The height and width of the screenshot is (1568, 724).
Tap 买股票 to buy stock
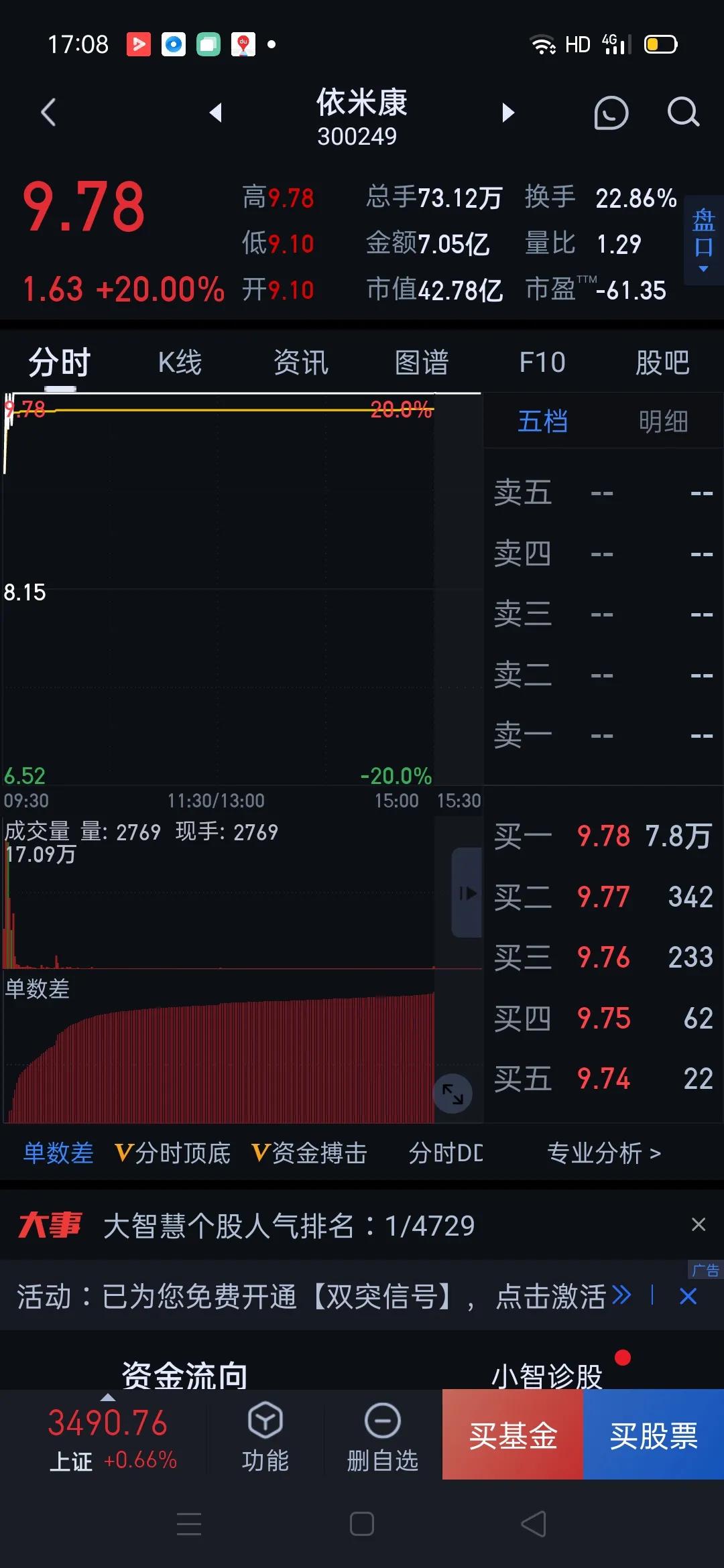(x=654, y=1435)
